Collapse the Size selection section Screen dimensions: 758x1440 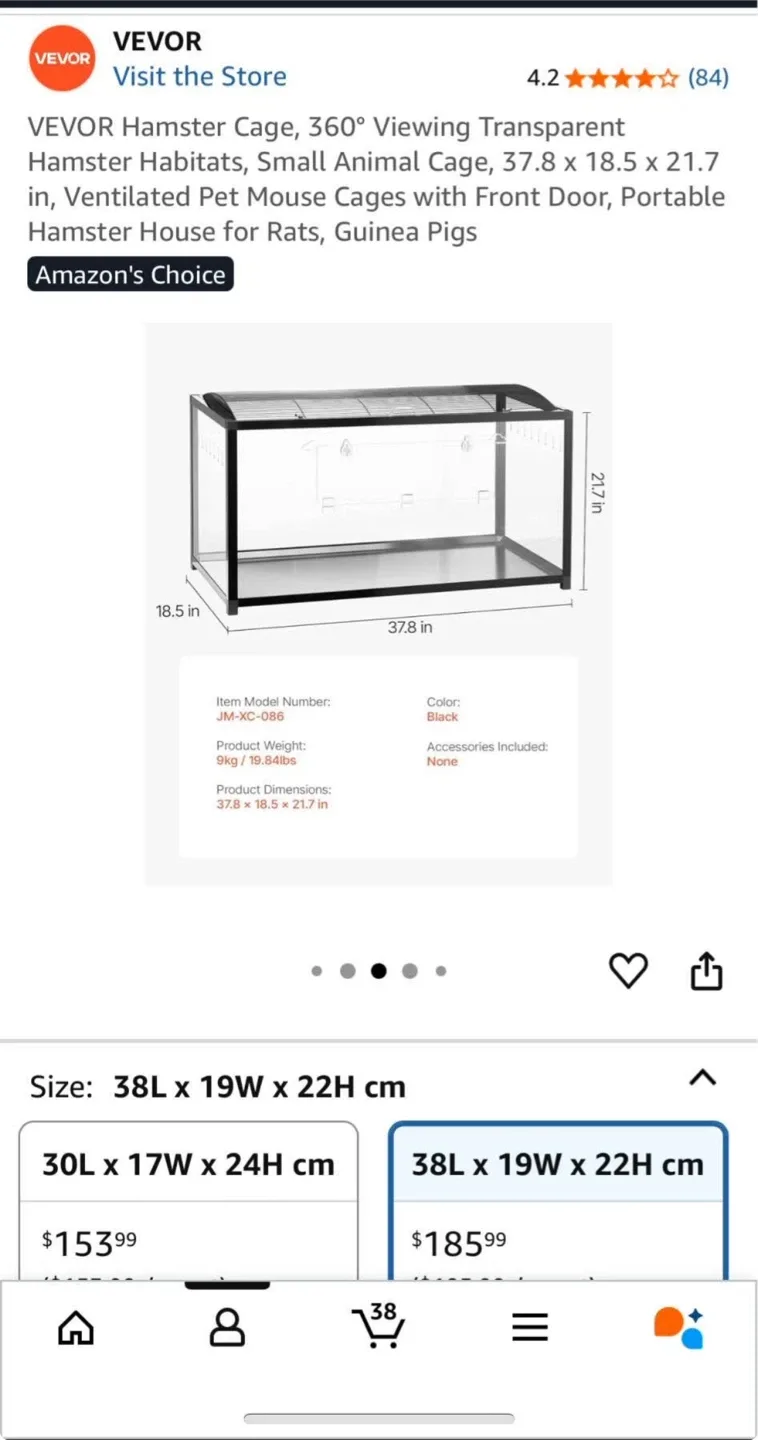(703, 1079)
